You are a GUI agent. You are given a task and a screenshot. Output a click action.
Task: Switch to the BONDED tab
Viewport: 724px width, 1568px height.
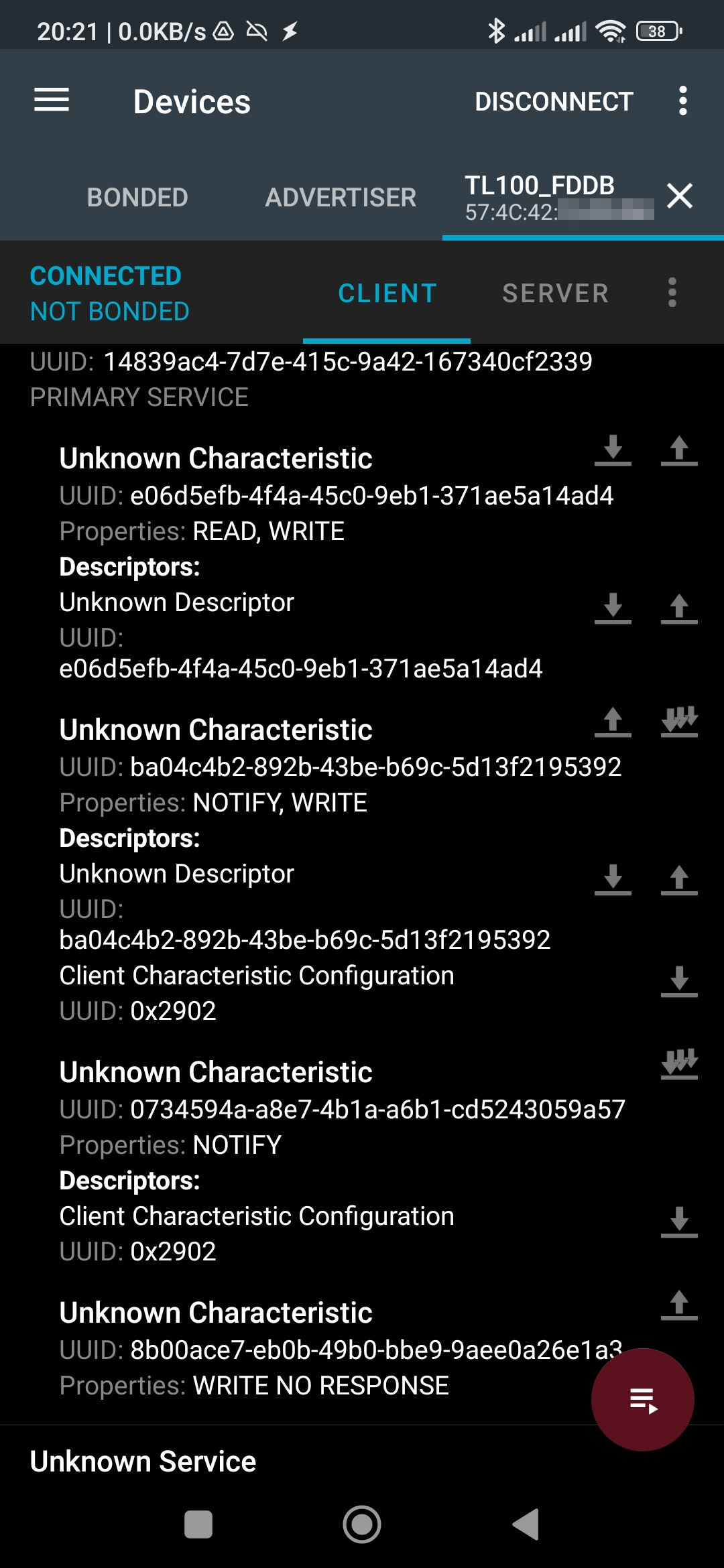[137, 198]
